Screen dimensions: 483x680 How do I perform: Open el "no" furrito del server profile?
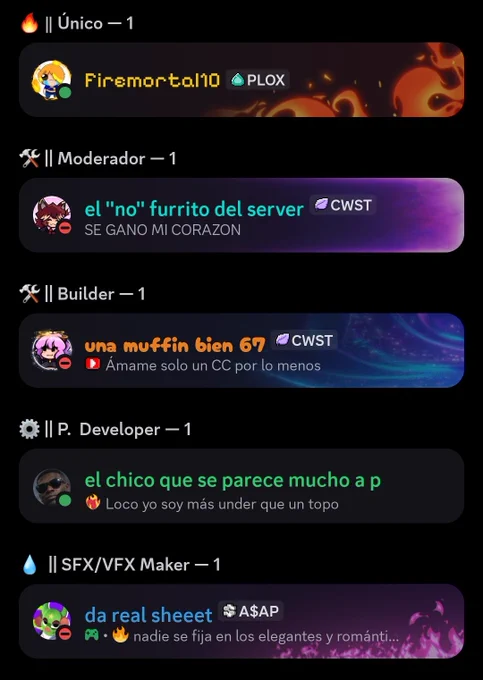242,215
